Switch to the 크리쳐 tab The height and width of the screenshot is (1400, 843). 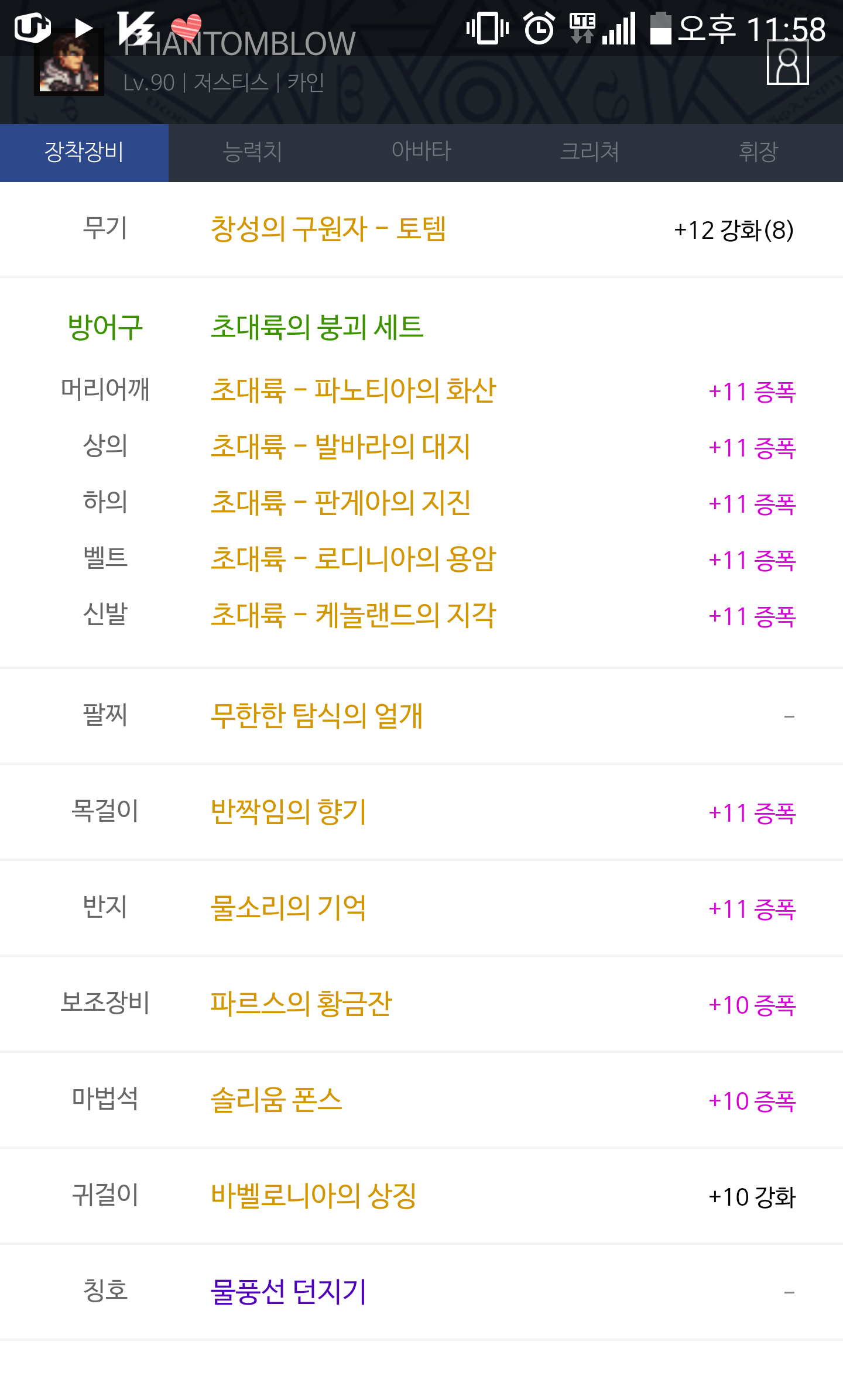pyautogui.click(x=590, y=152)
